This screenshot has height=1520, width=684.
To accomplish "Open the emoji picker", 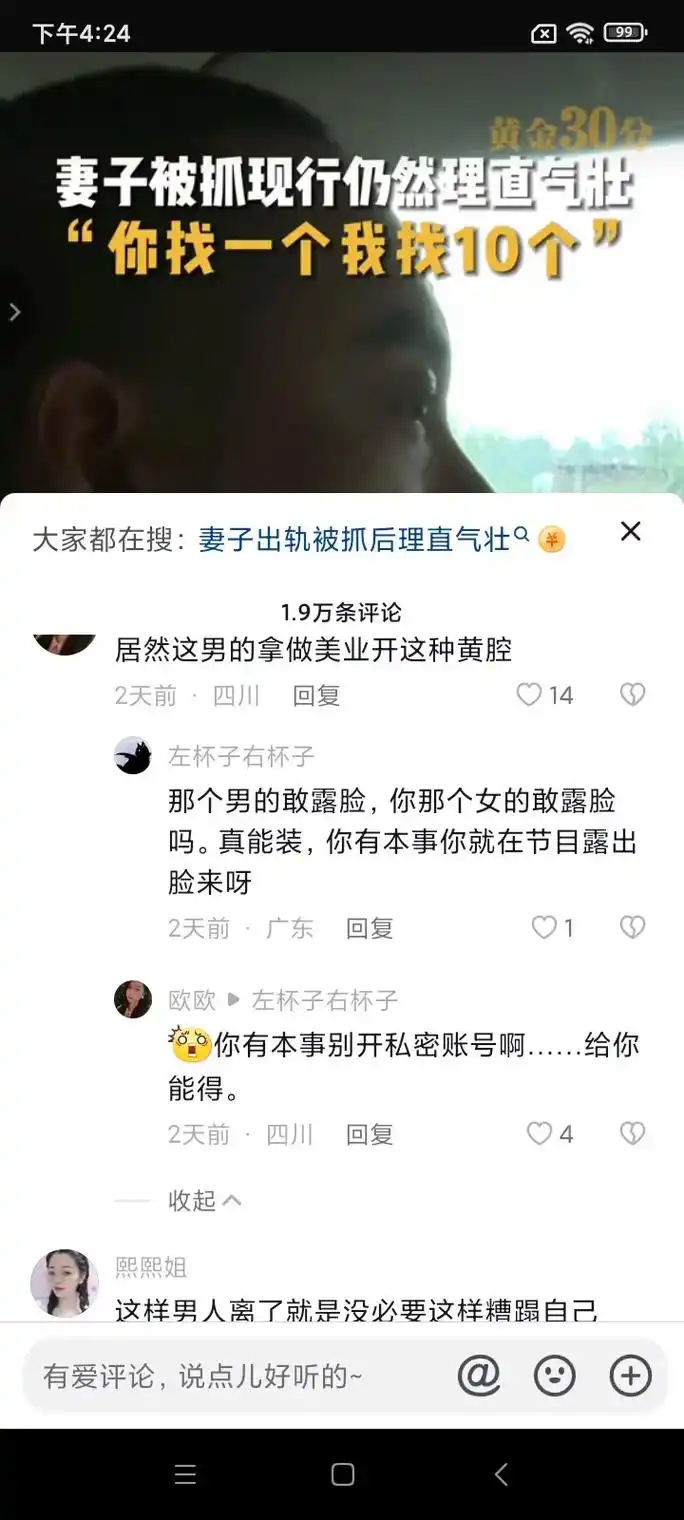I will (555, 1377).
